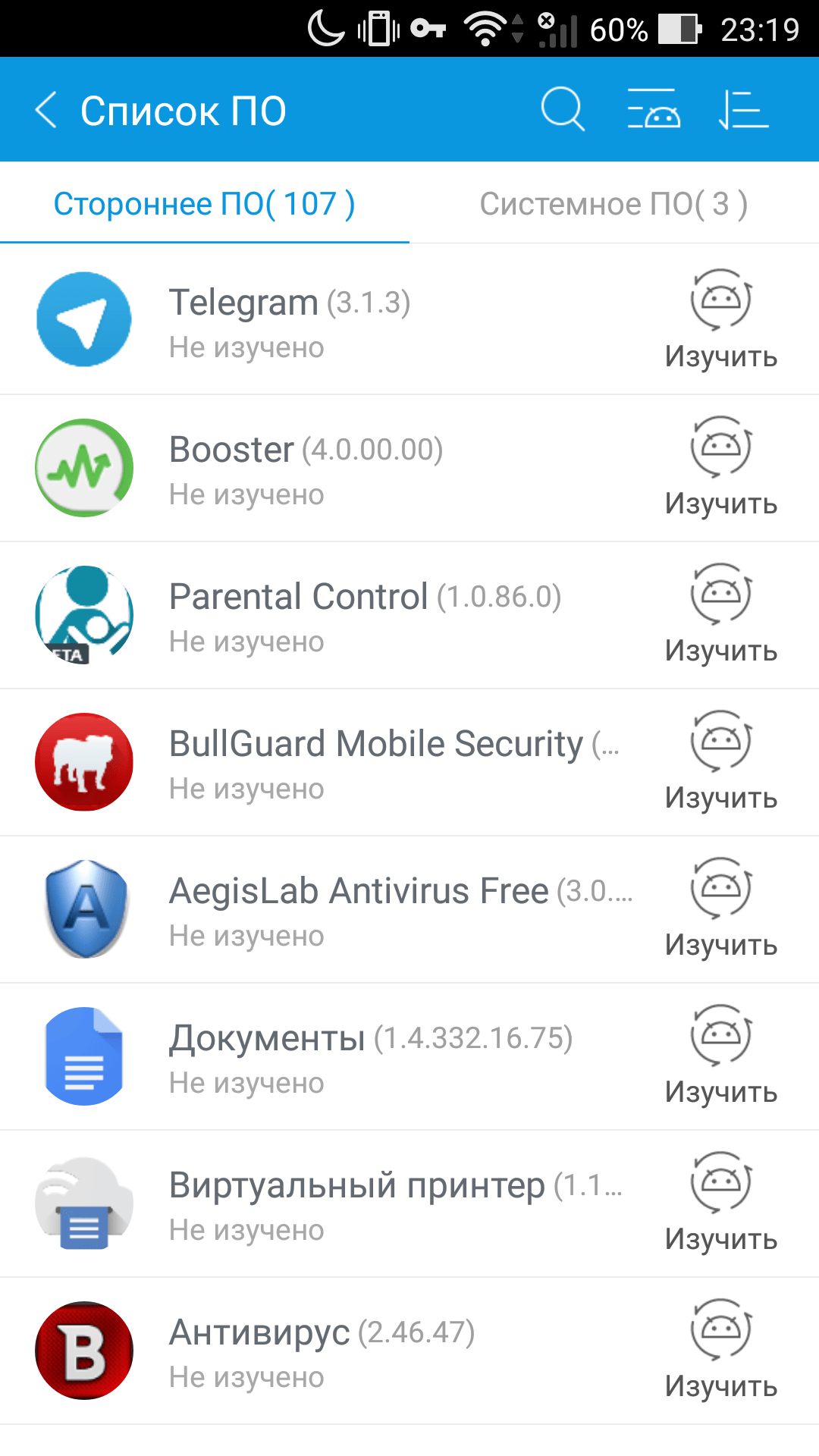Tap Изучить for Parental Control
The width and height of the screenshot is (819, 1456).
(x=720, y=614)
